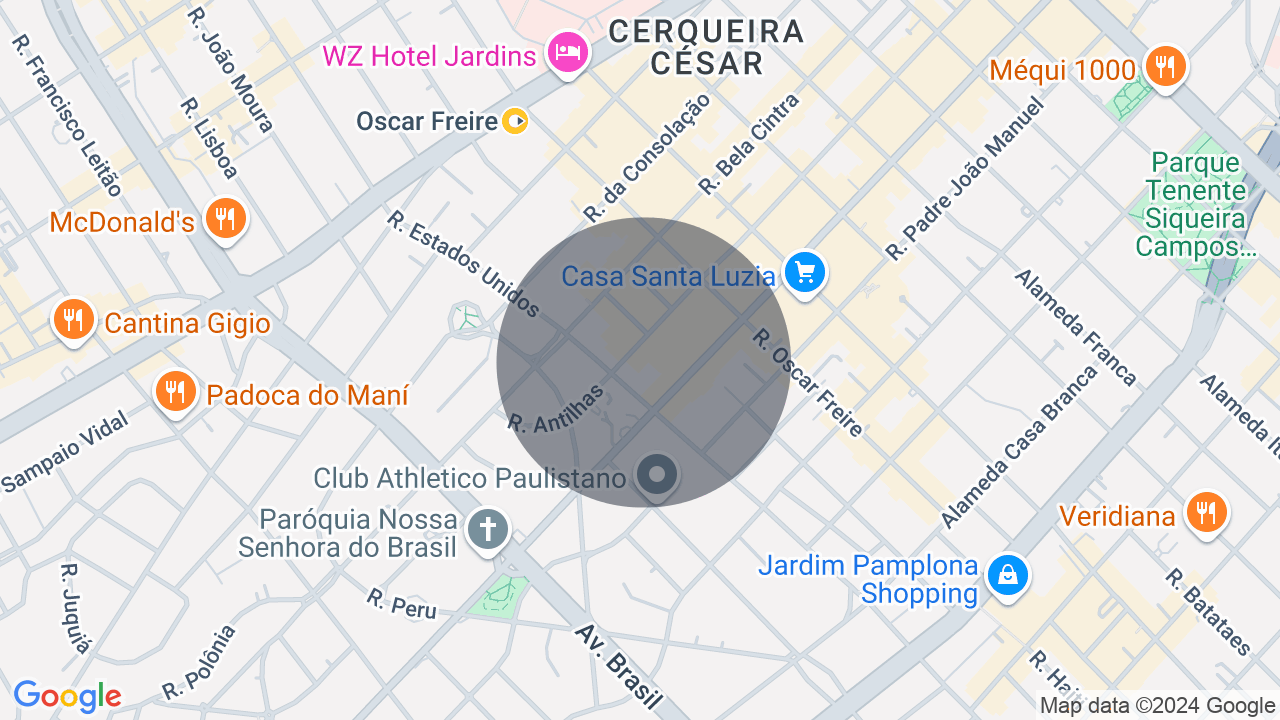Image resolution: width=1280 pixels, height=720 pixels.
Task: Open the Google logo link
Action: (67, 696)
